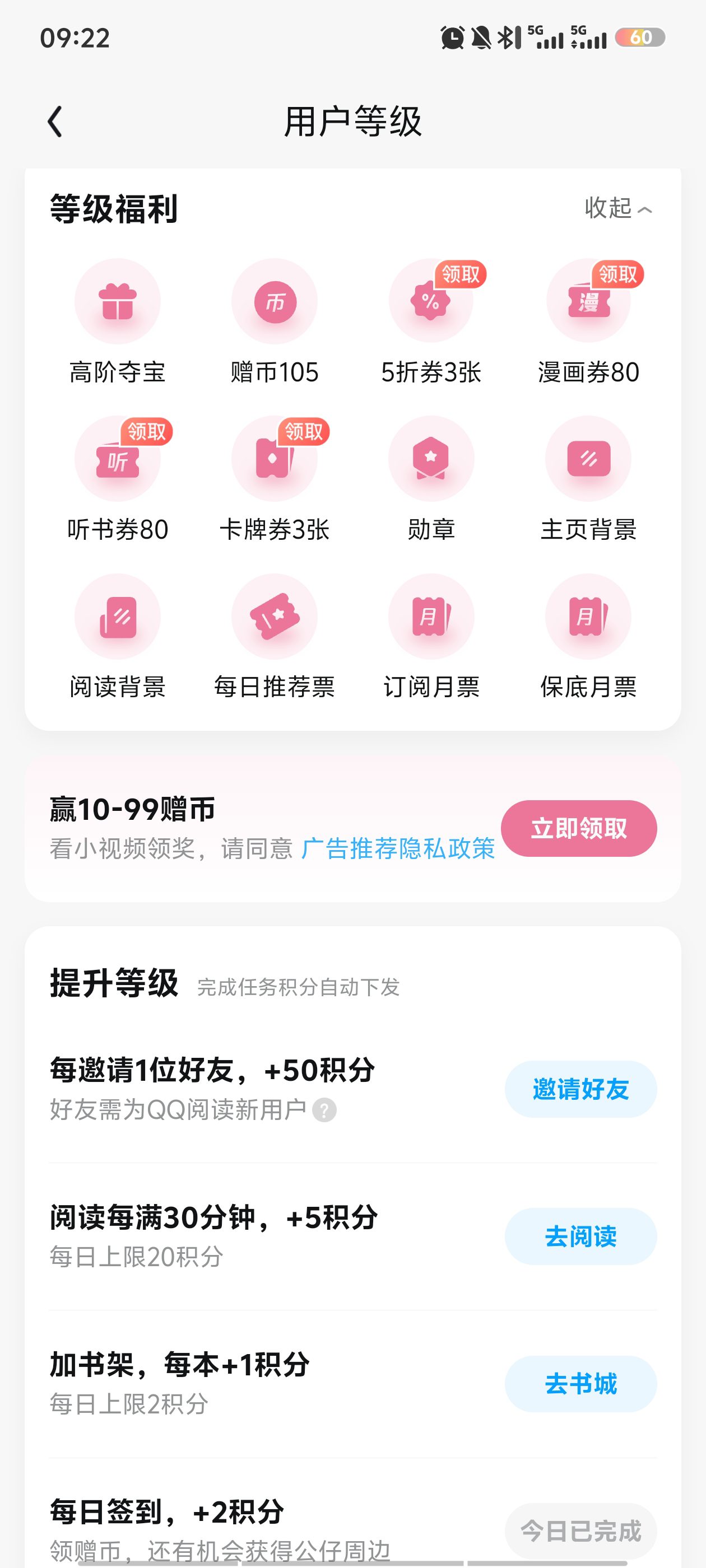Tap 立即领取 to win 赠币
This screenshot has height=1568, width=706.
579,828
